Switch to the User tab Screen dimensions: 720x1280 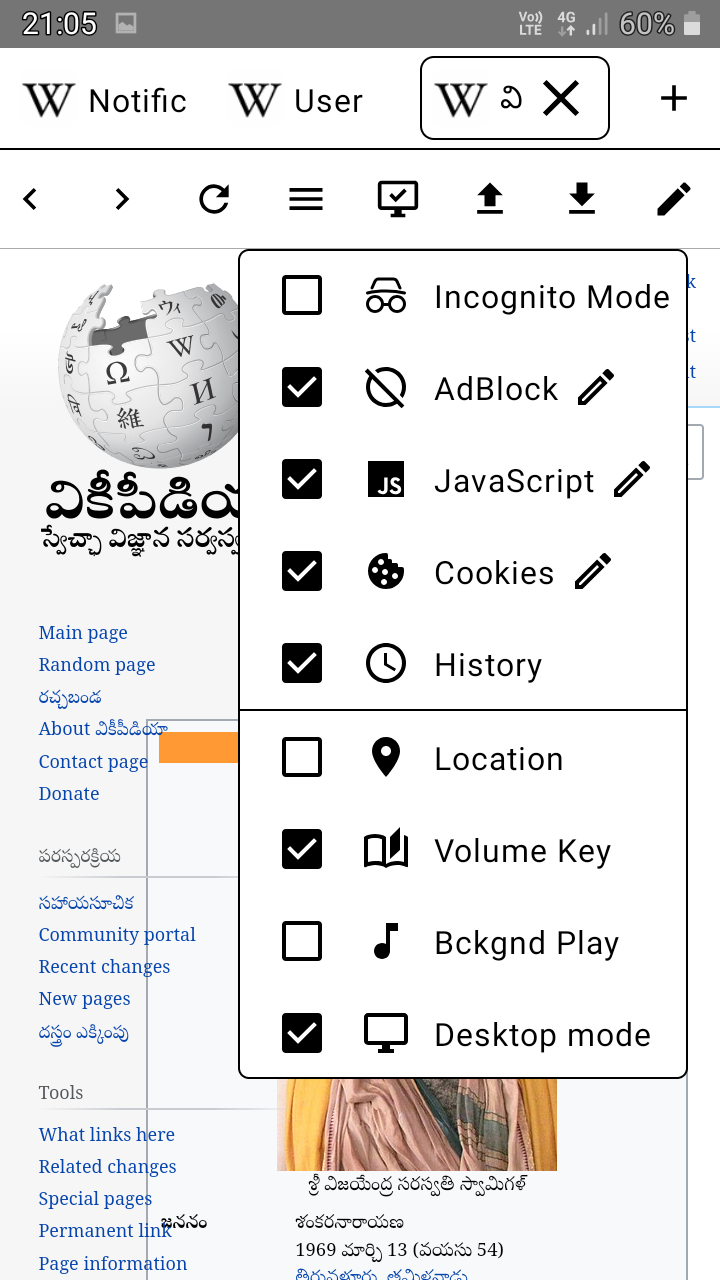295,98
